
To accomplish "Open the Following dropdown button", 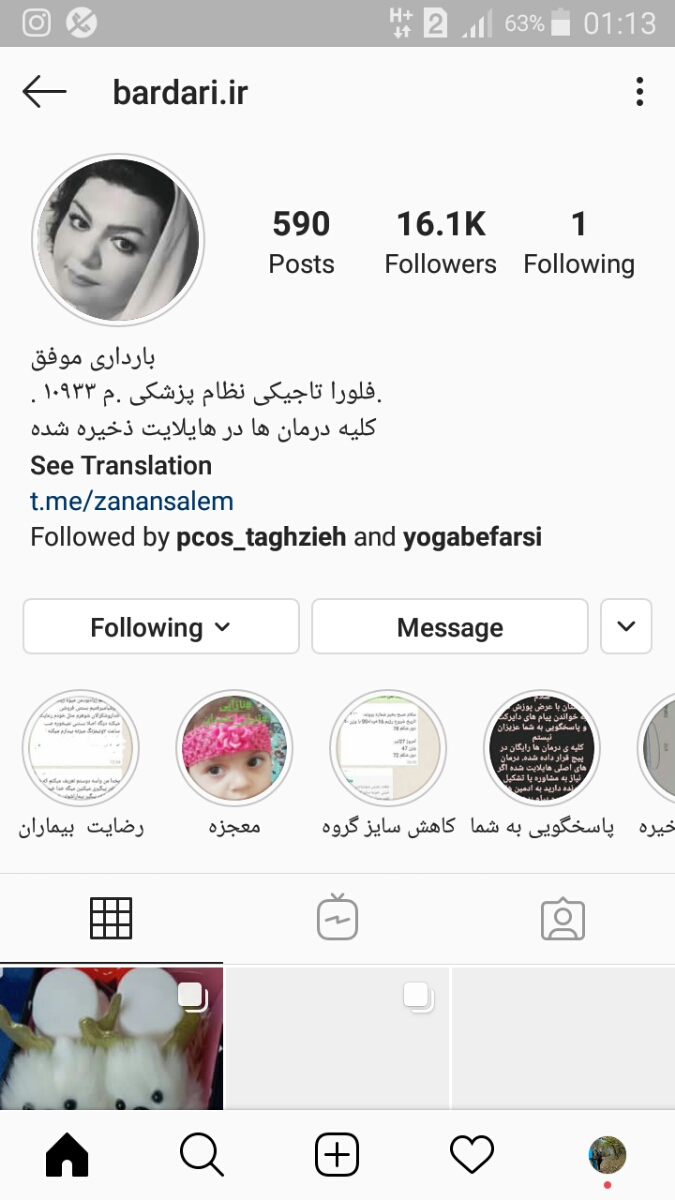I will [x=161, y=627].
